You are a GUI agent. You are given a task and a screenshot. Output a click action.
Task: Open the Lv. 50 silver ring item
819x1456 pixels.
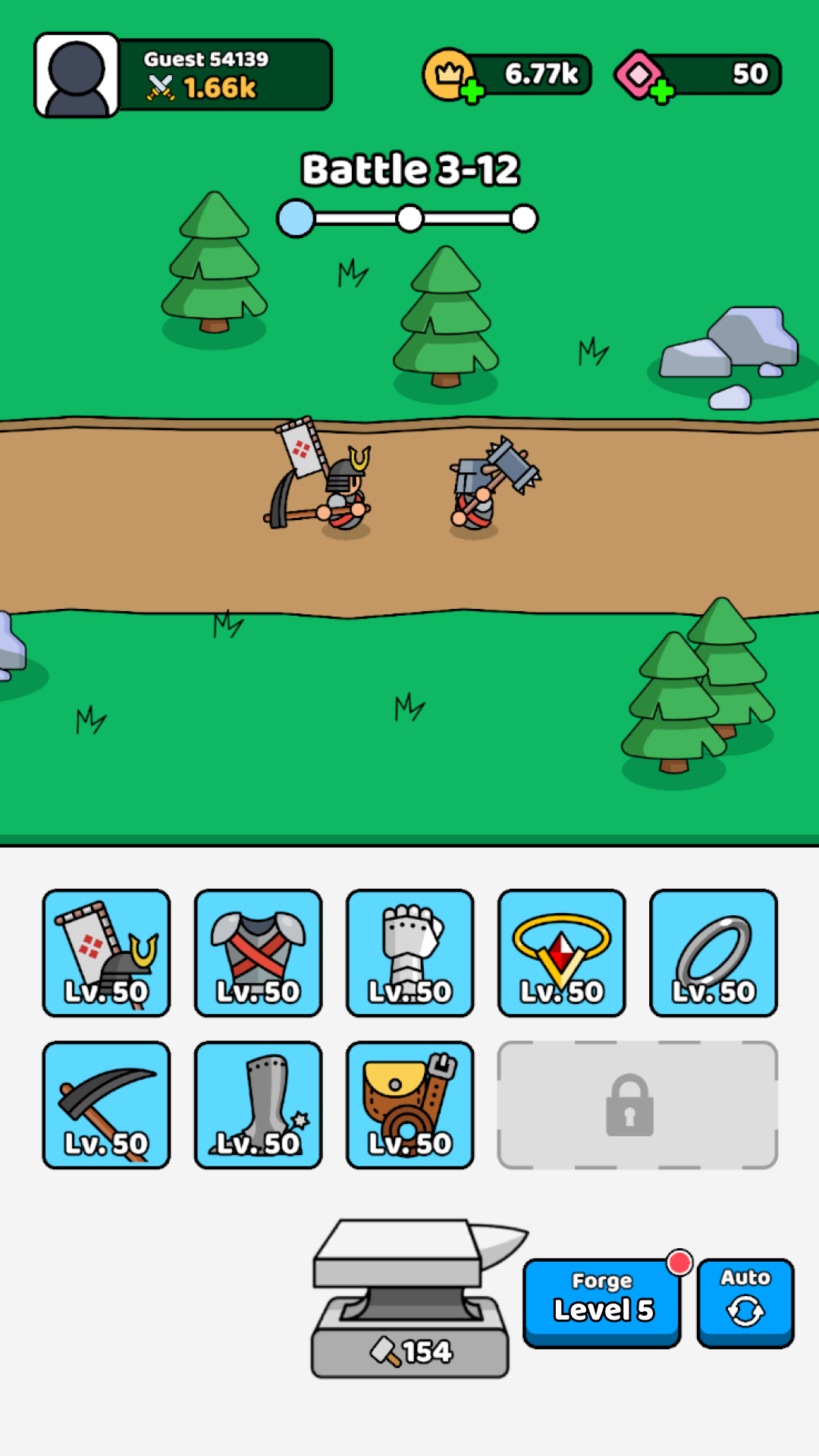coord(713,952)
